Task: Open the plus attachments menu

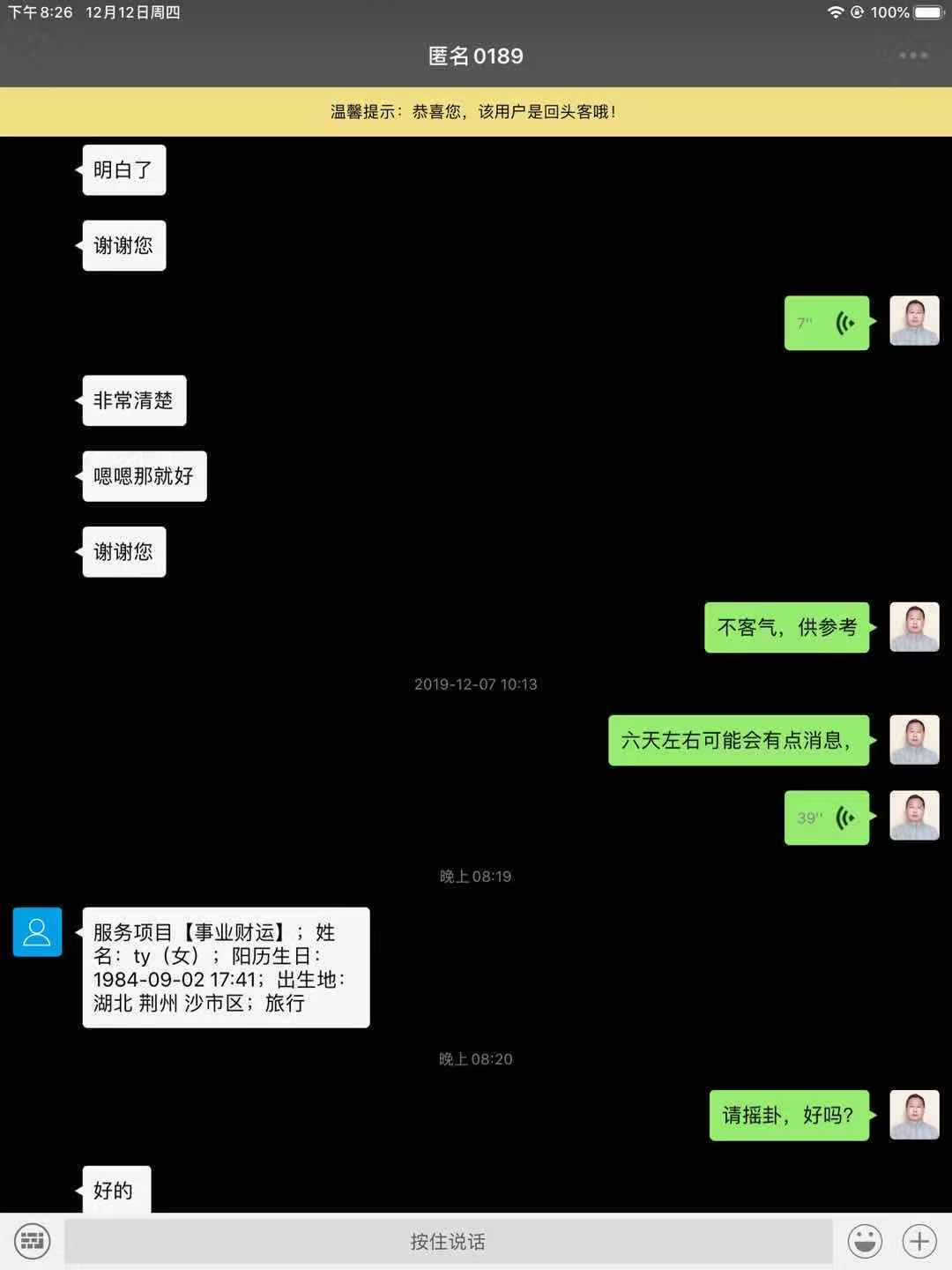Action: [x=919, y=1241]
